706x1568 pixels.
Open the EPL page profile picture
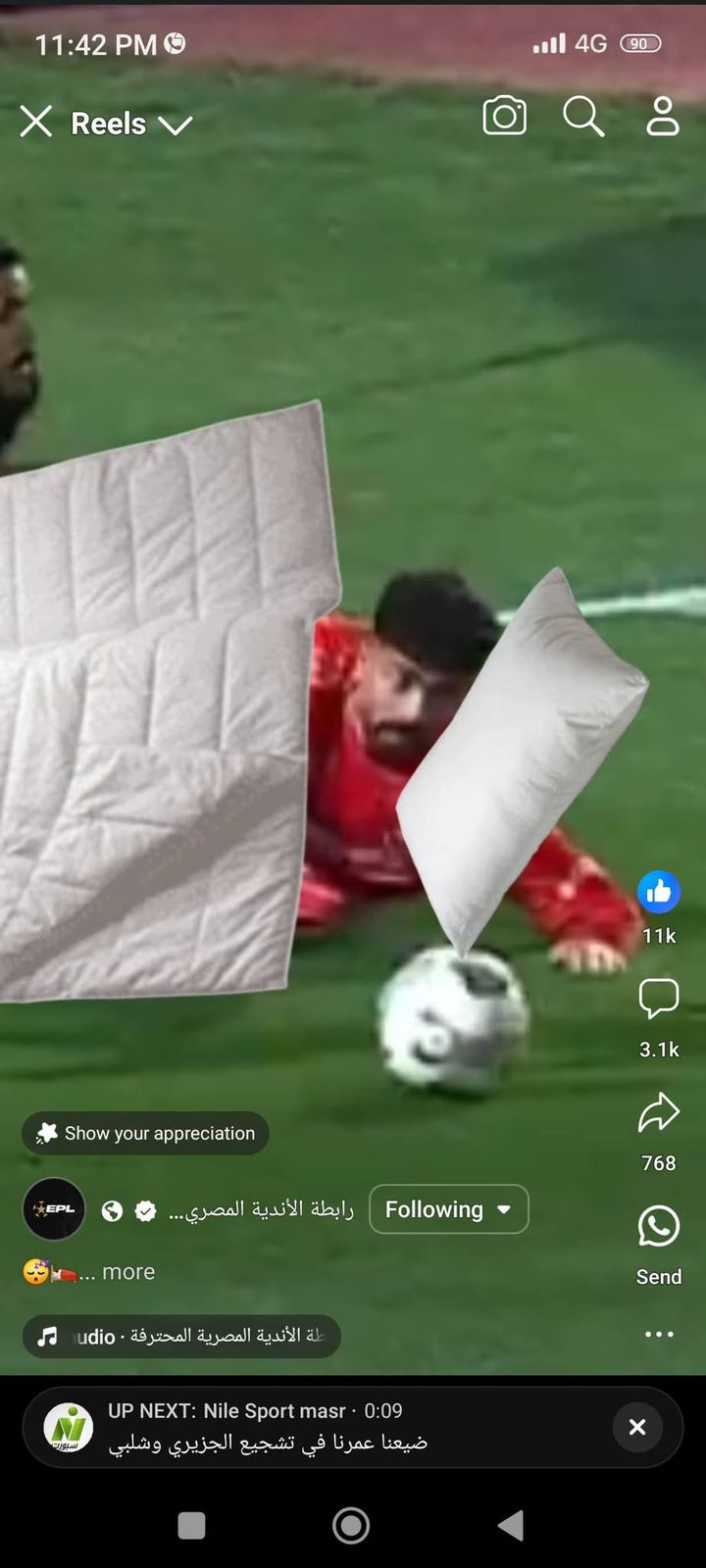(54, 1209)
